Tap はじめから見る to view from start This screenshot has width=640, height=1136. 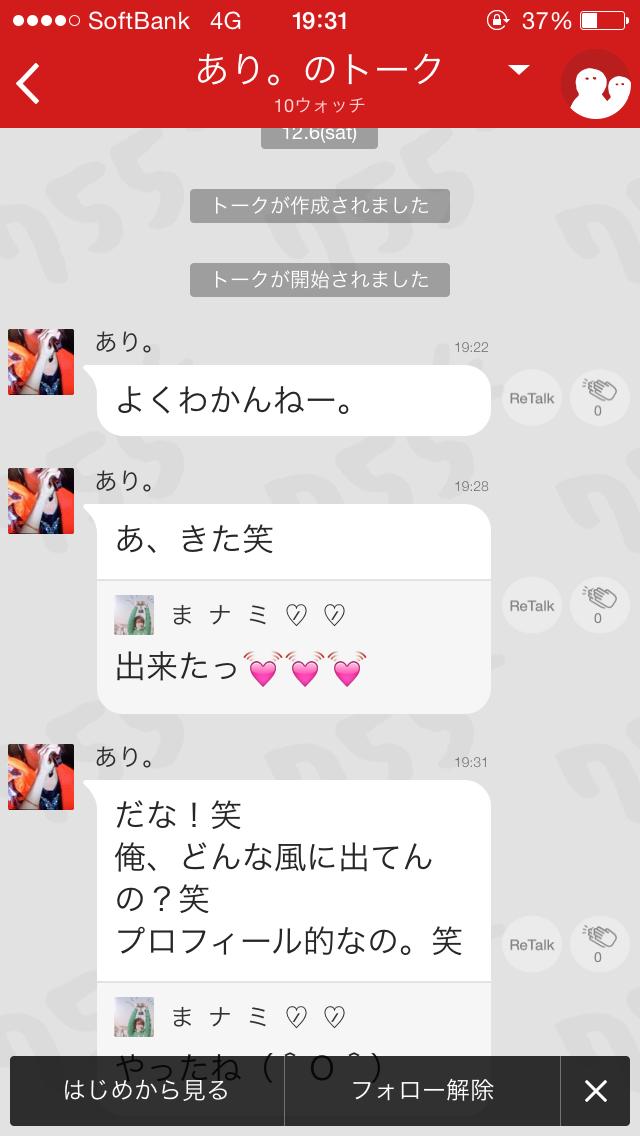[146, 1090]
